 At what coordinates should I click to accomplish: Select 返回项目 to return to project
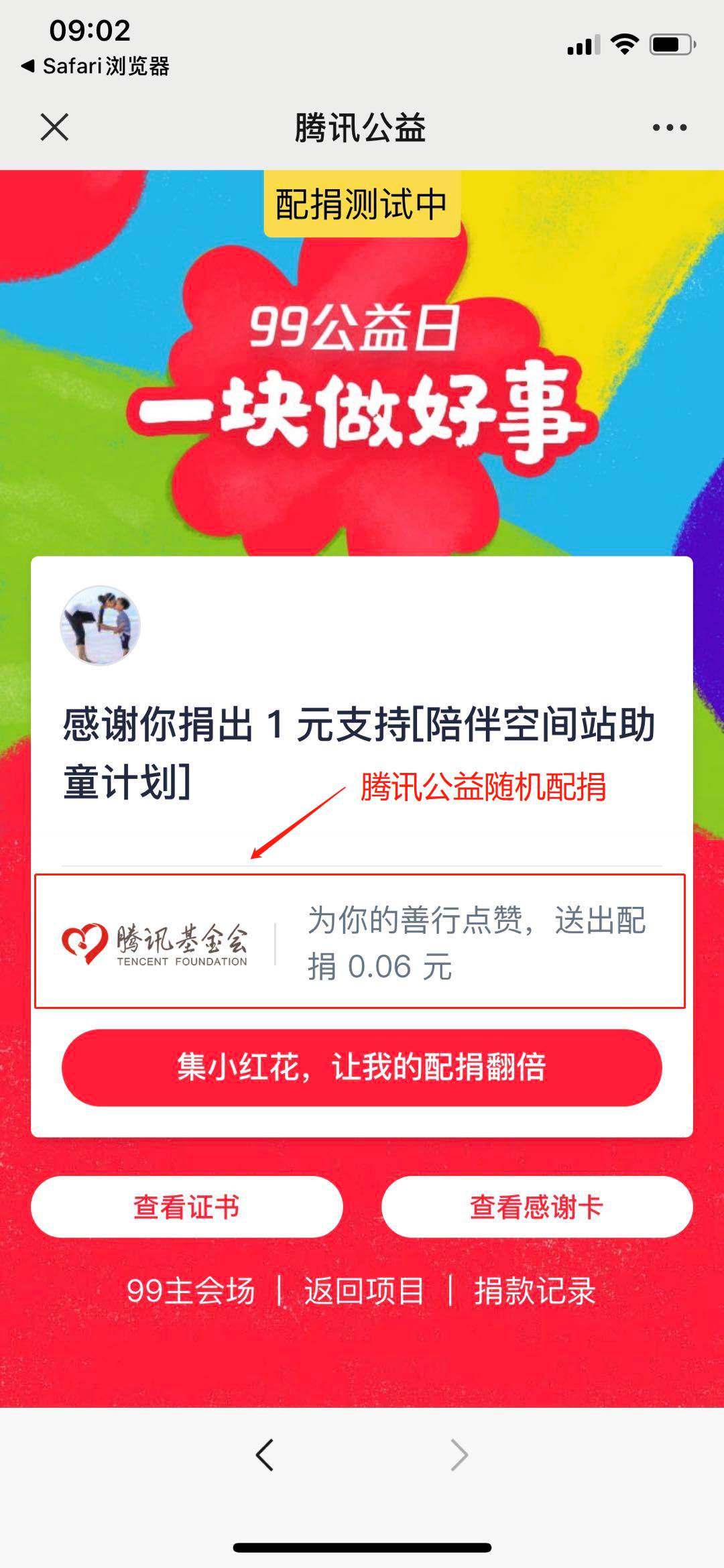click(x=364, y=1290)
